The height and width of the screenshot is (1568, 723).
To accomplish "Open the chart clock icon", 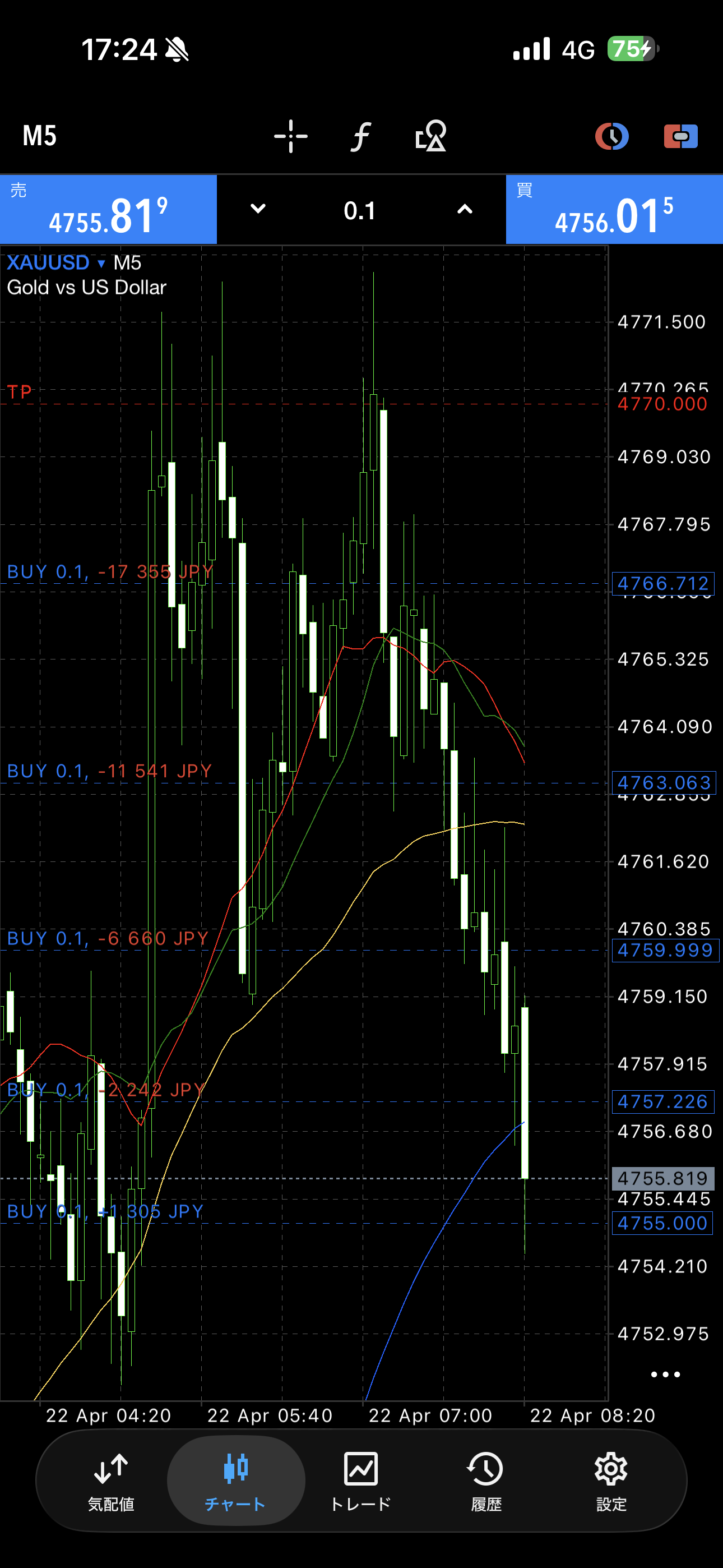I will coord(611,136).
